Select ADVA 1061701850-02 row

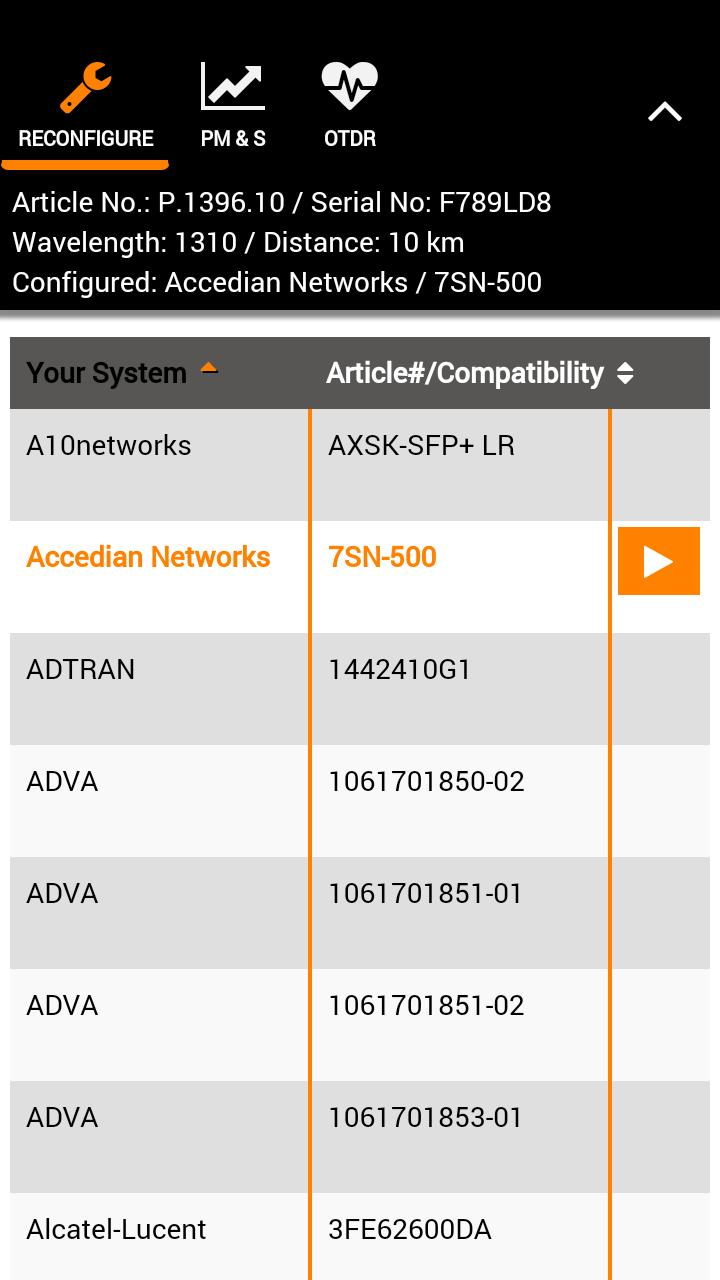[x=310, y=800]
